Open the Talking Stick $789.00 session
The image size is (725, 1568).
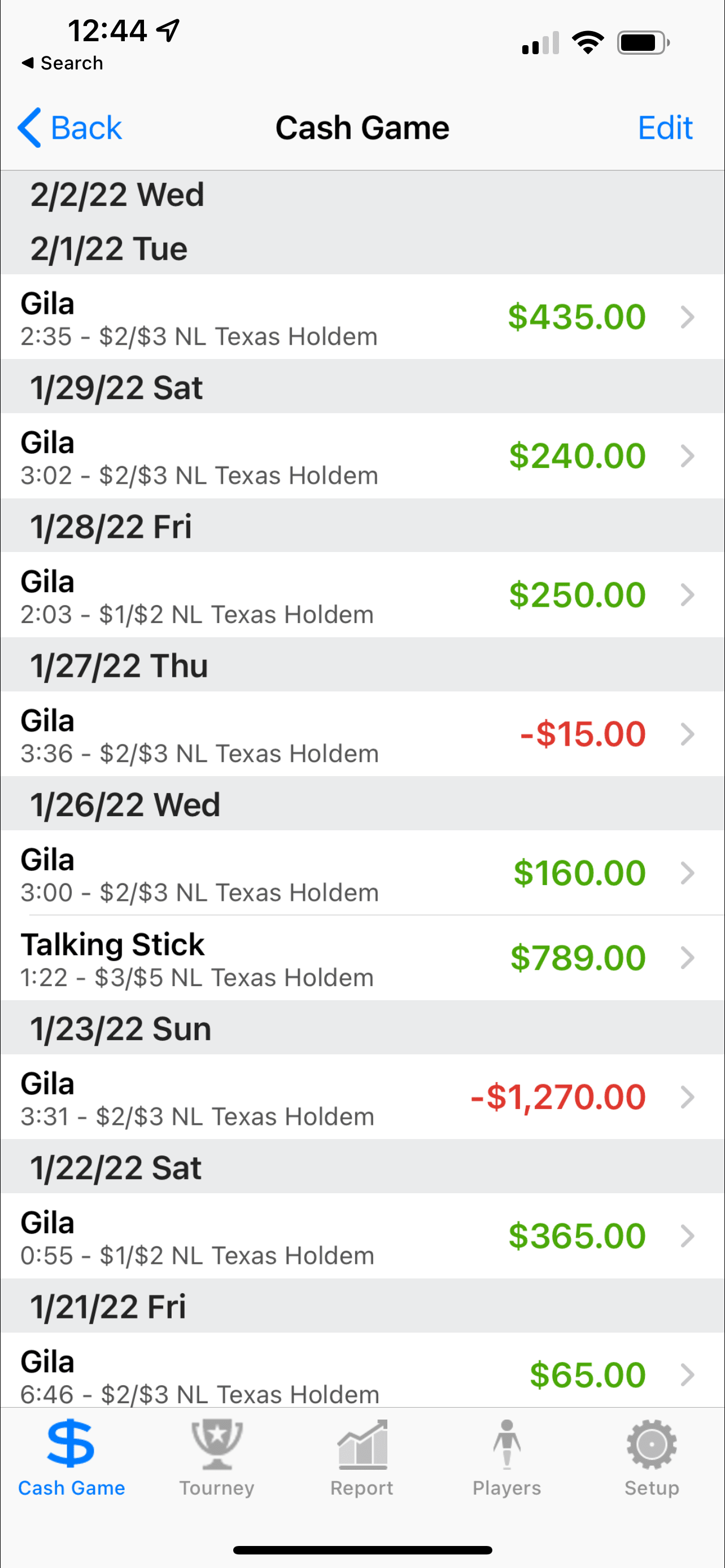pyautogui.click(x=362, y=958)
